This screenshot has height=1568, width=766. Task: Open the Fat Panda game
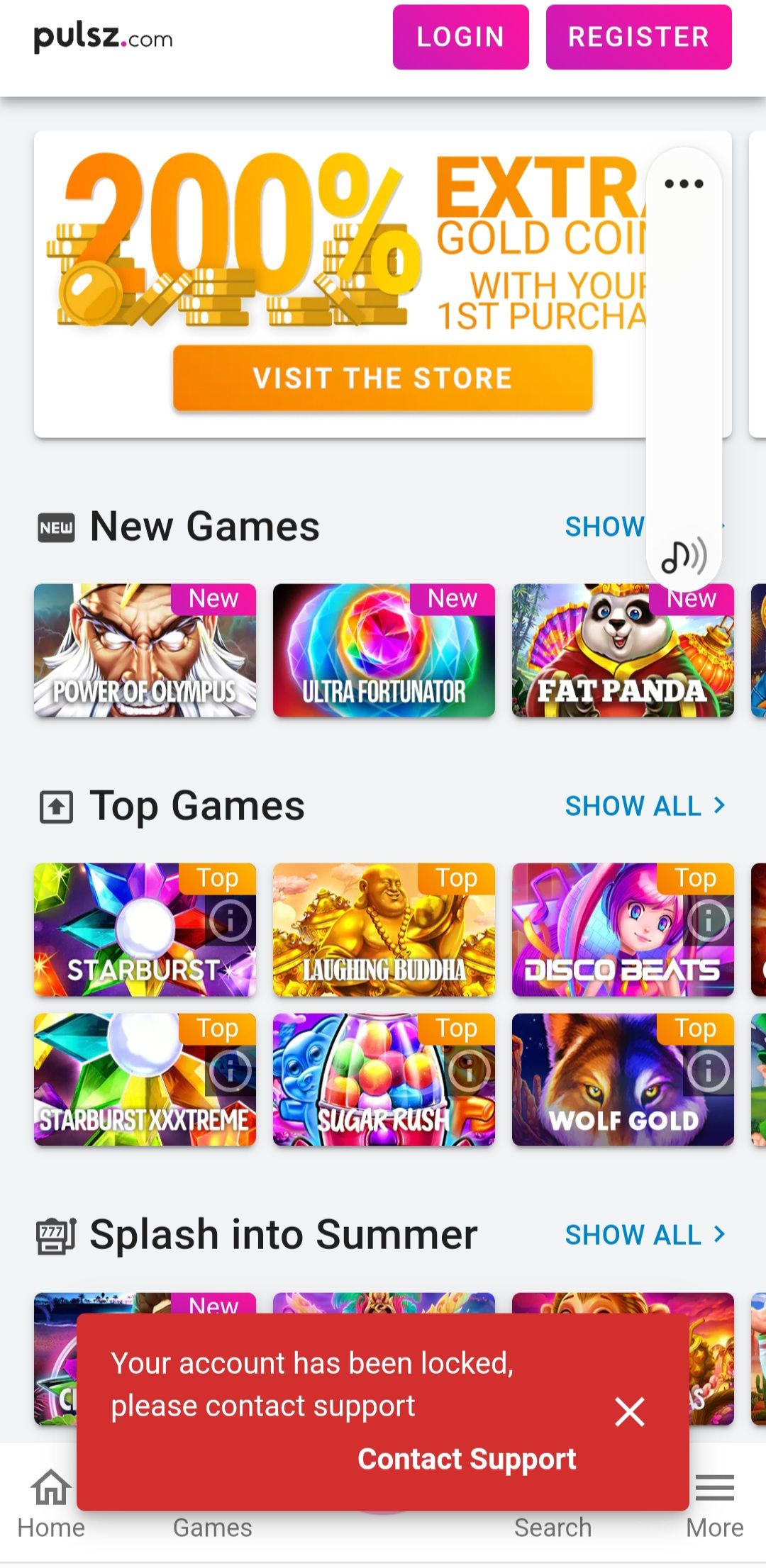[x=623, y=650]
